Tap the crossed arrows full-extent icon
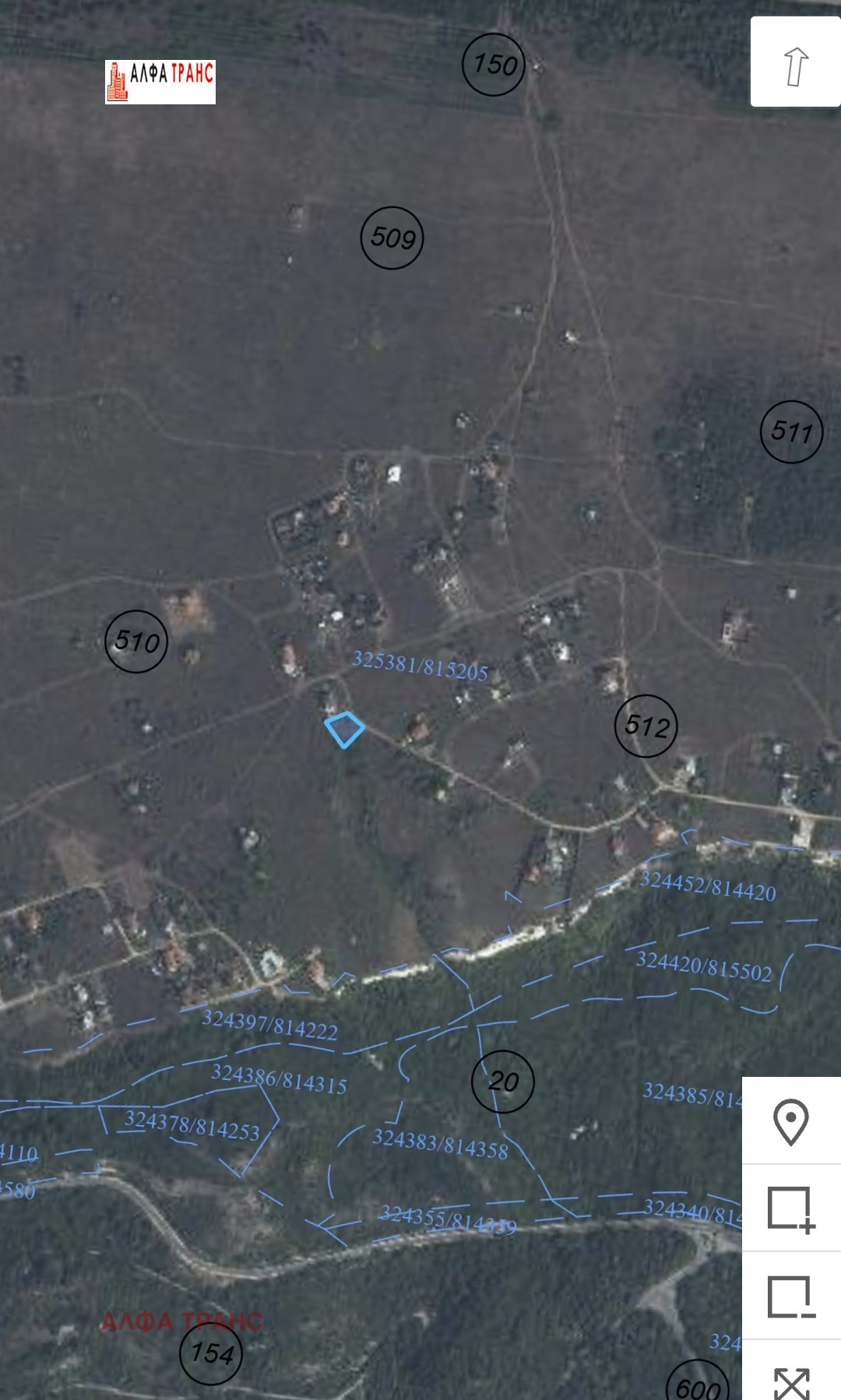This screenshot has height=1400, width=841. click(791, 1380)
